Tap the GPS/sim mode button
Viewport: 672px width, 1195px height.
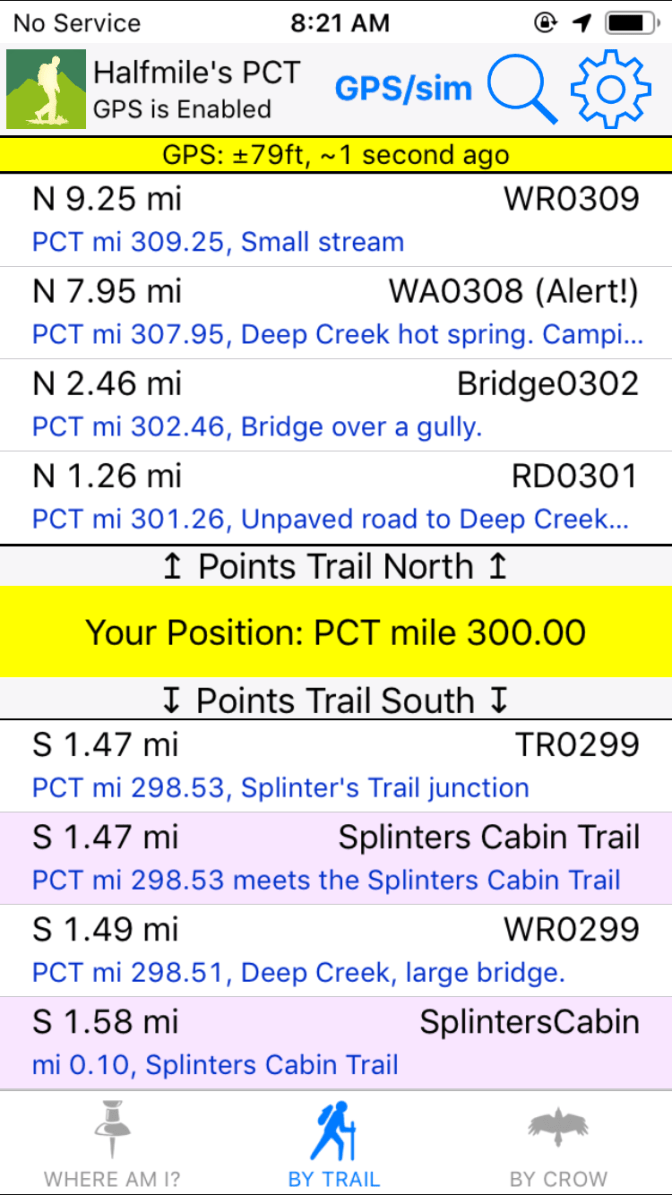pos(403,88)
